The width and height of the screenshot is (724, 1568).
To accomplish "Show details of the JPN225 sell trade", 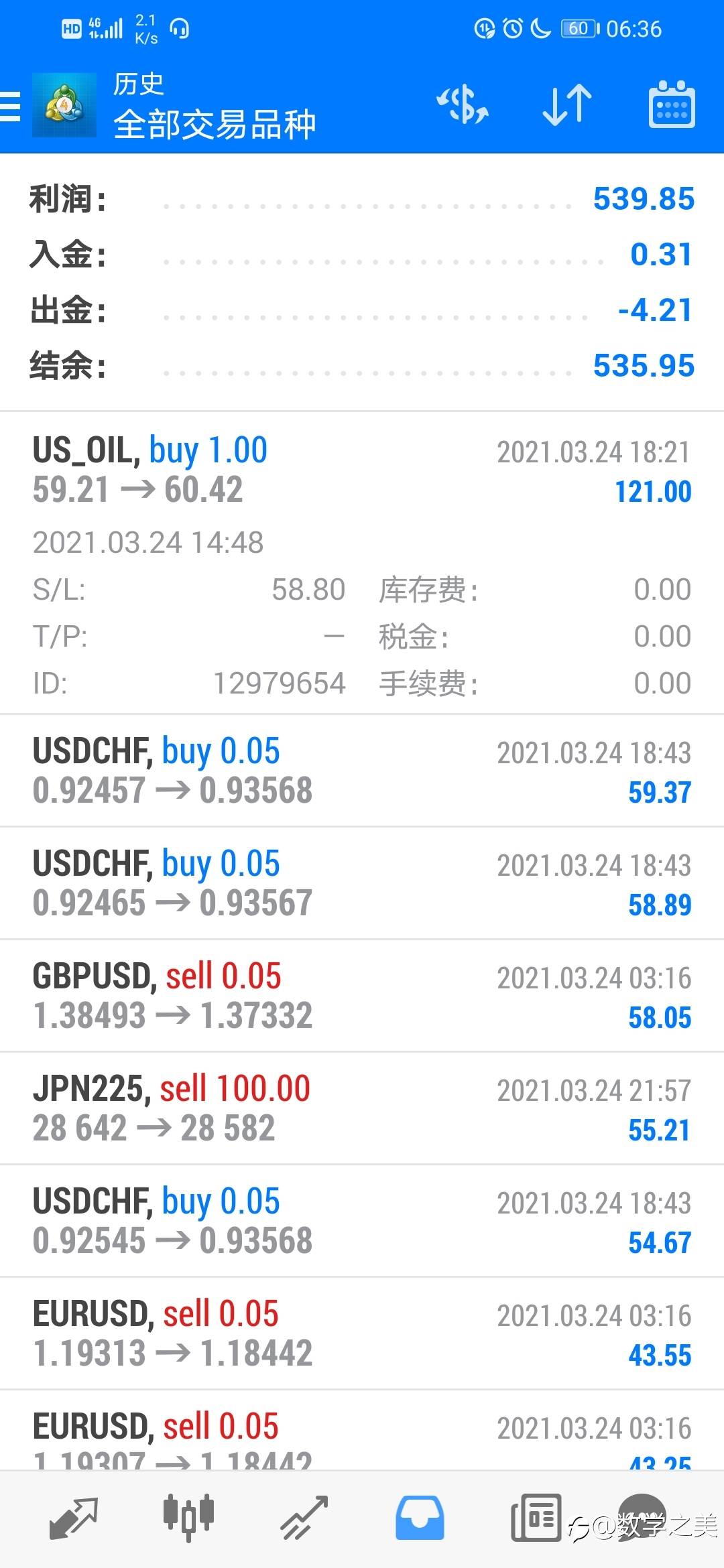I will coord(362,1108).
